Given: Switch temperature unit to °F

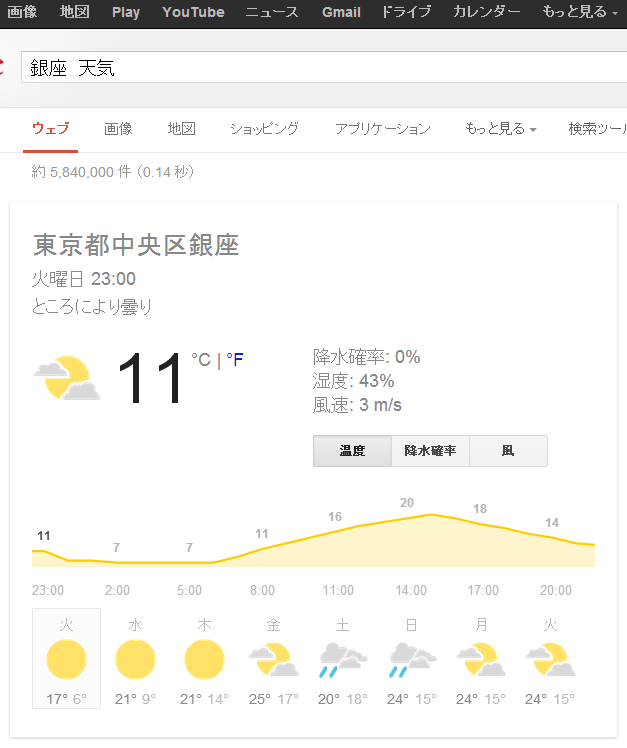Looking at the screenshot, I should click(x=235, y=359).
